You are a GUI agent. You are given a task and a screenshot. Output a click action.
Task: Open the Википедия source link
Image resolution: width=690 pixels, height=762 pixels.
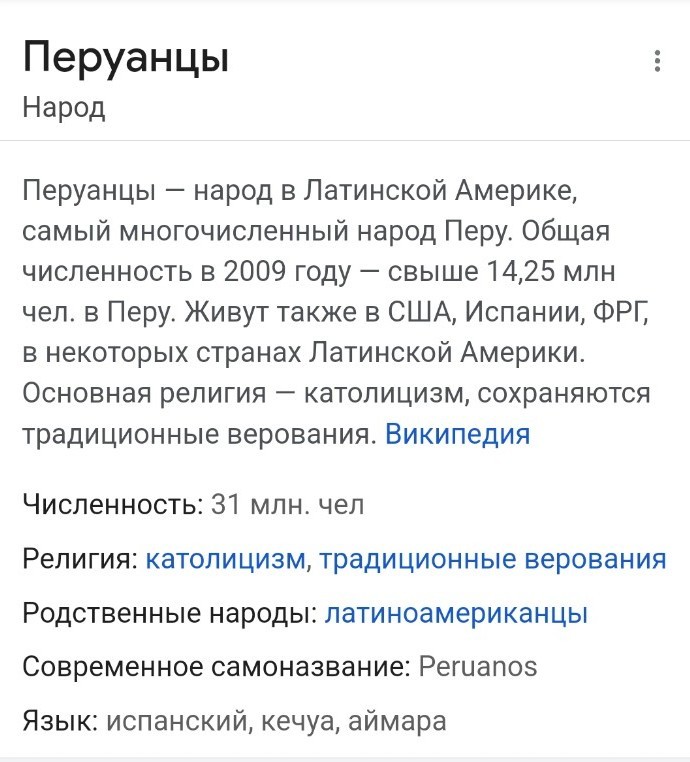457,434
